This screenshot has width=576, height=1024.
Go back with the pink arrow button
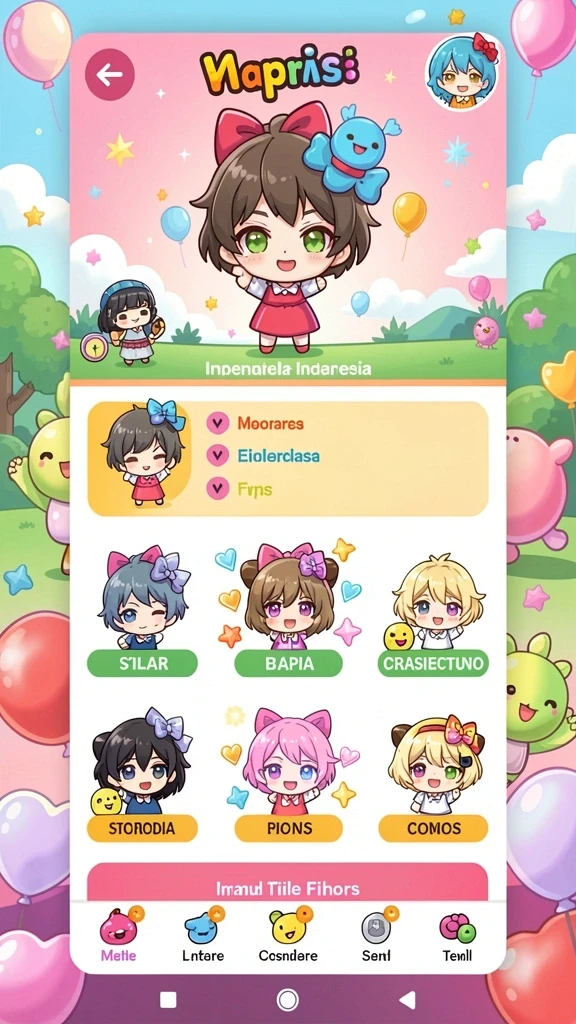click(110, 74)
